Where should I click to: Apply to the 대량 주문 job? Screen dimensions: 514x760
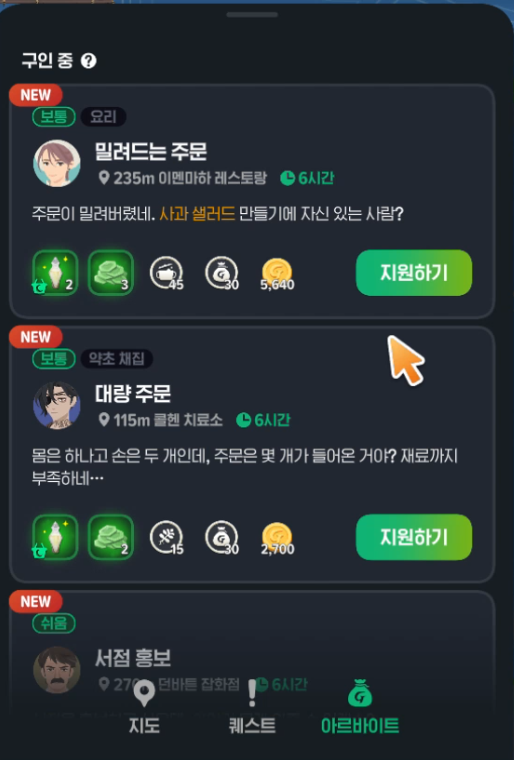click(414, 537)
